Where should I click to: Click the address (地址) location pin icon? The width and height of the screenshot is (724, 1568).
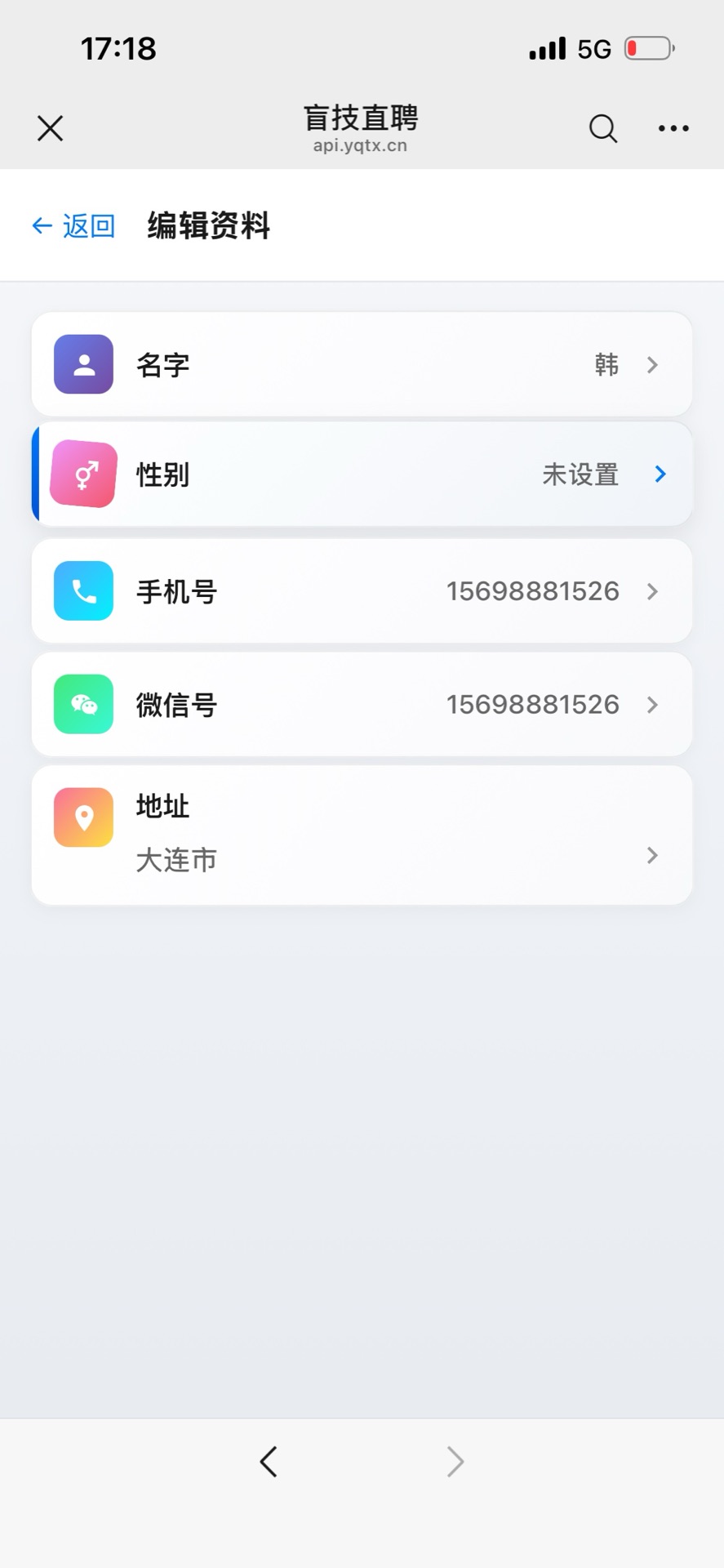(82, 816)
